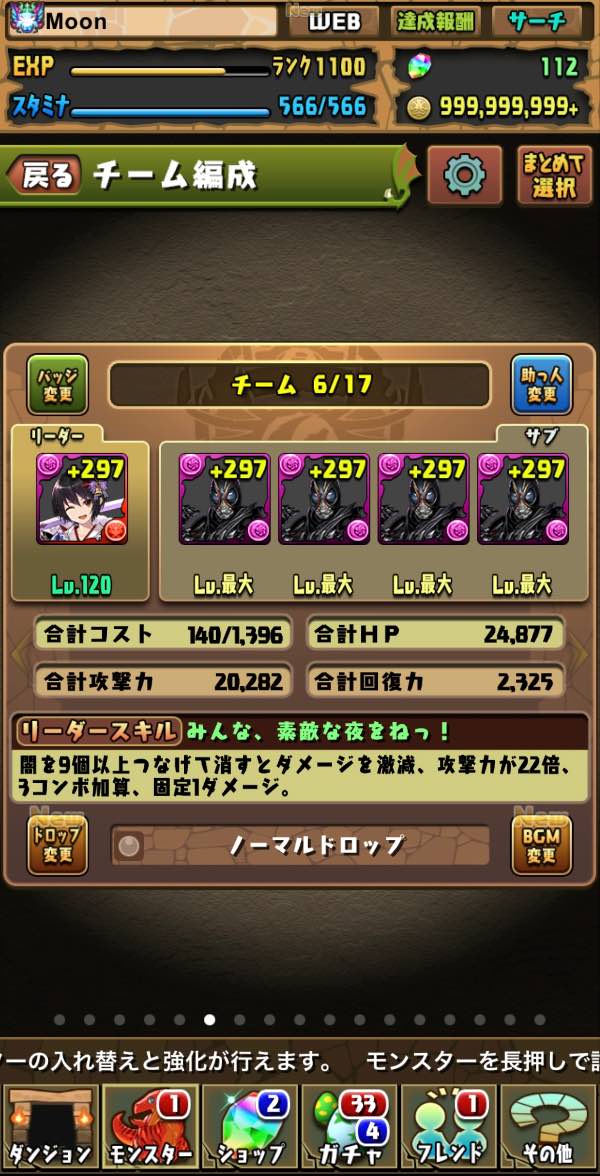The height and width of the screenshot is (1176, 600).
Task: Change badge with バッジ変更
Action: click(x=56, y=385)
